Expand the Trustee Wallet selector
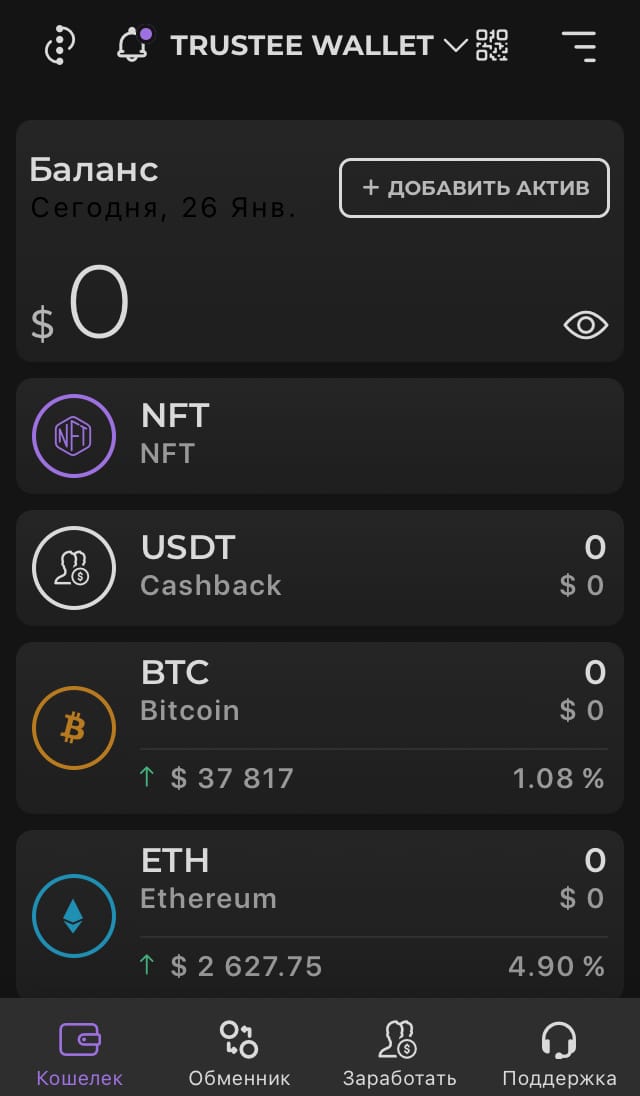Screen dimensions: 640x1096 (319, 46)
